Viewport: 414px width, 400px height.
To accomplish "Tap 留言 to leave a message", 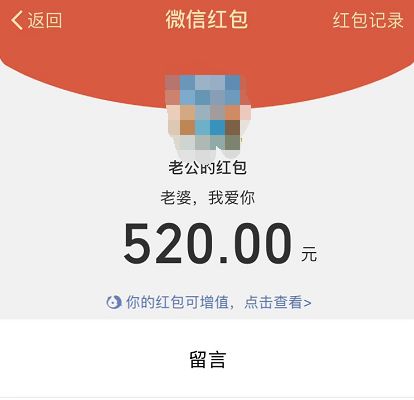I will tap(208, 359).
